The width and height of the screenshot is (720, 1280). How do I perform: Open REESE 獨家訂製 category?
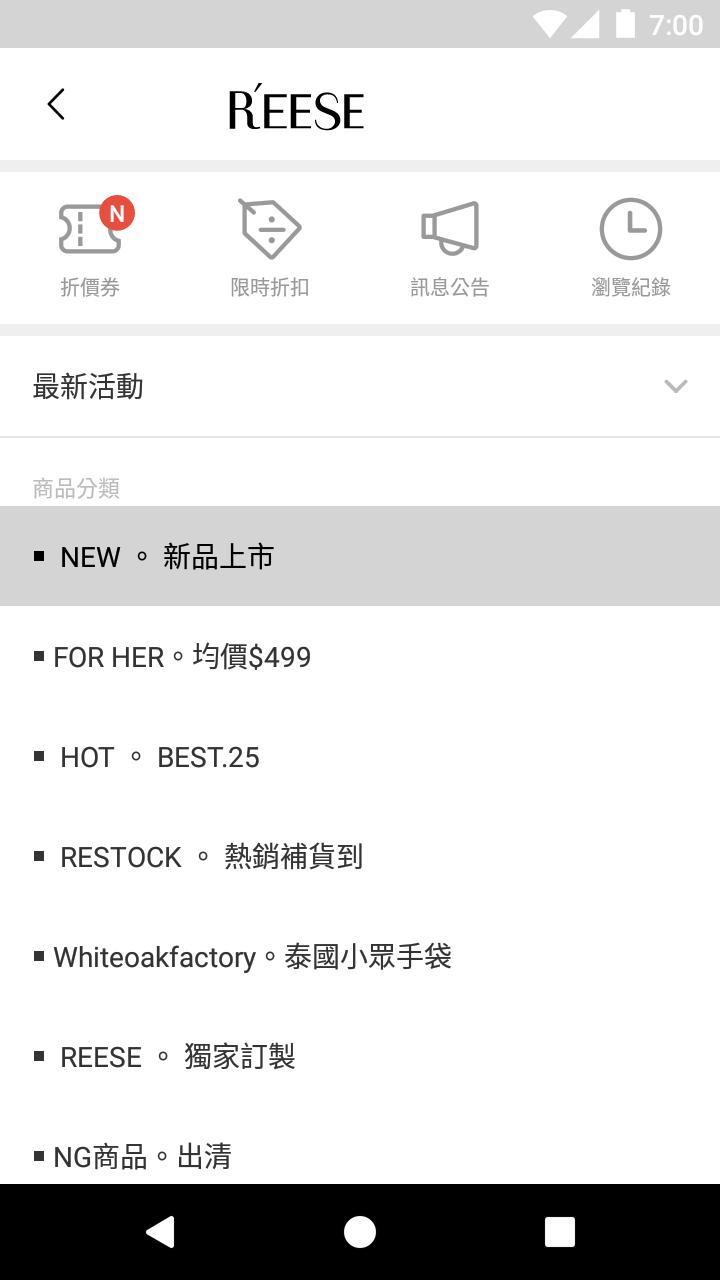click(x=167, y=1056)
